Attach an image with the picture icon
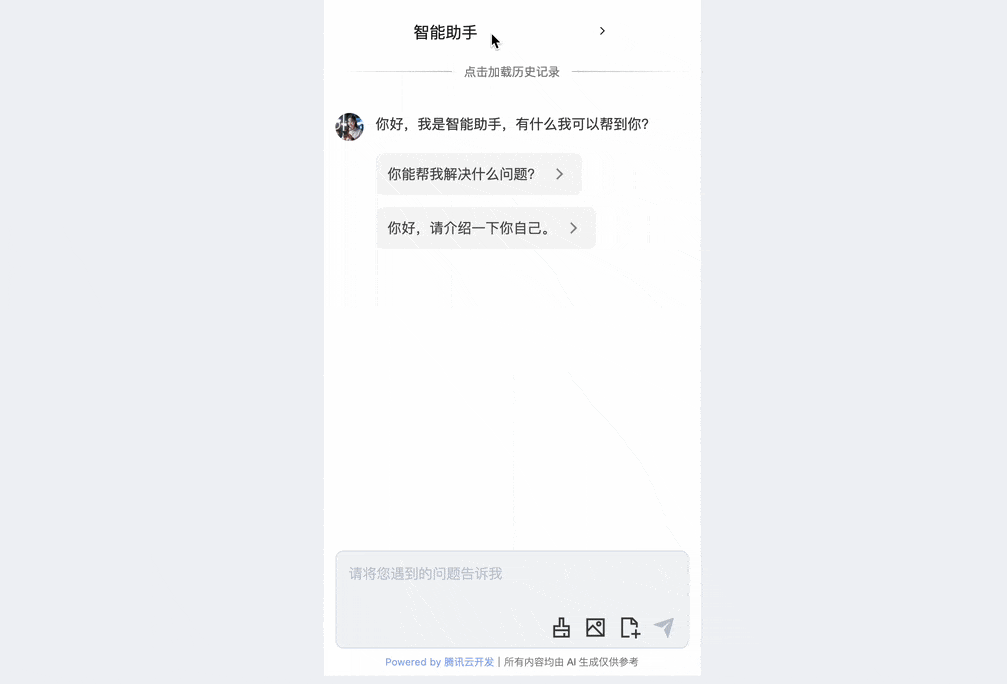Viewport: 1007px width, 684px height. click(595, 628)
